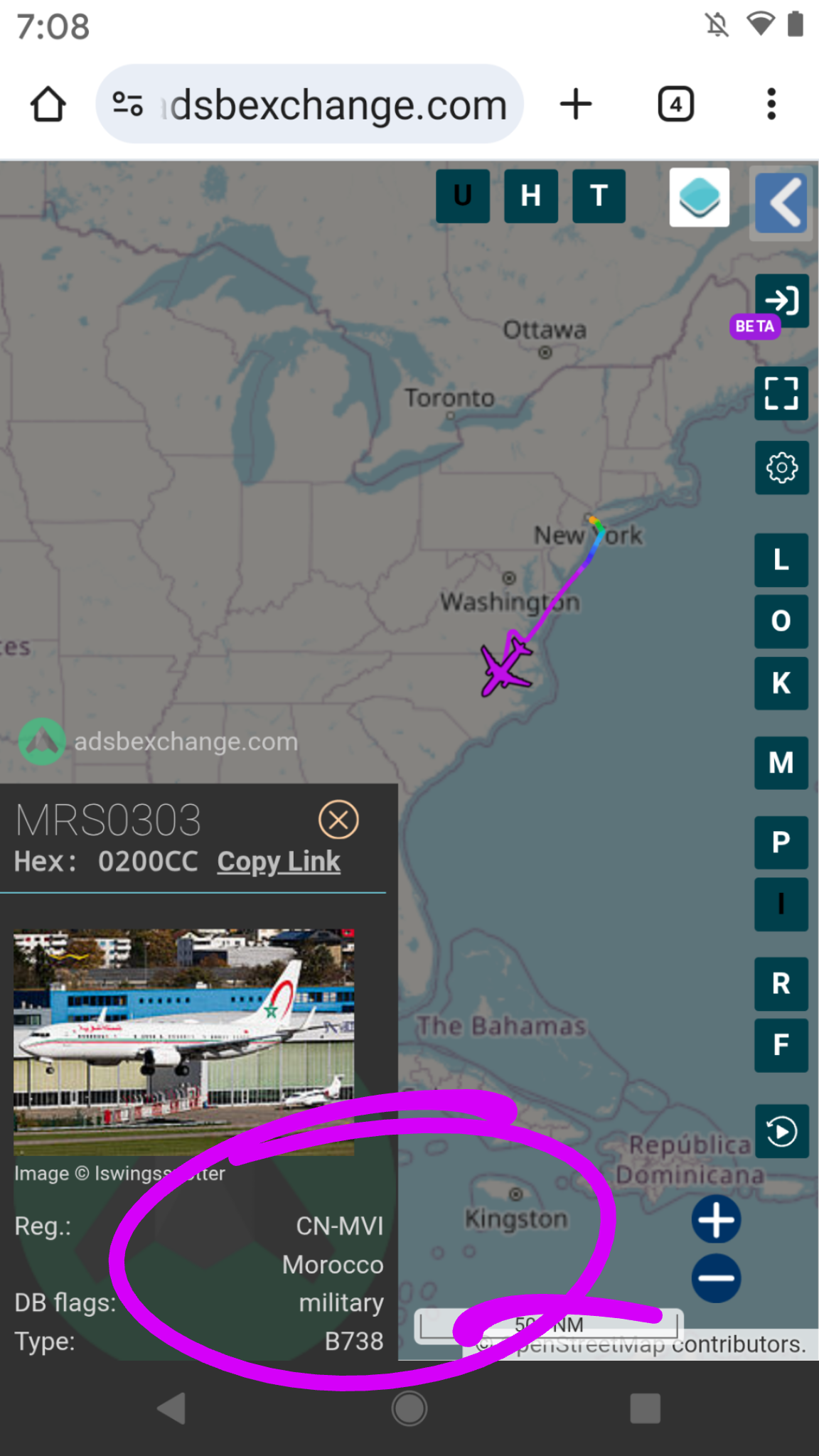This screenshot has width=819, height=1456.
Task: Tap the replay history button
Action: pos(781,1131)
